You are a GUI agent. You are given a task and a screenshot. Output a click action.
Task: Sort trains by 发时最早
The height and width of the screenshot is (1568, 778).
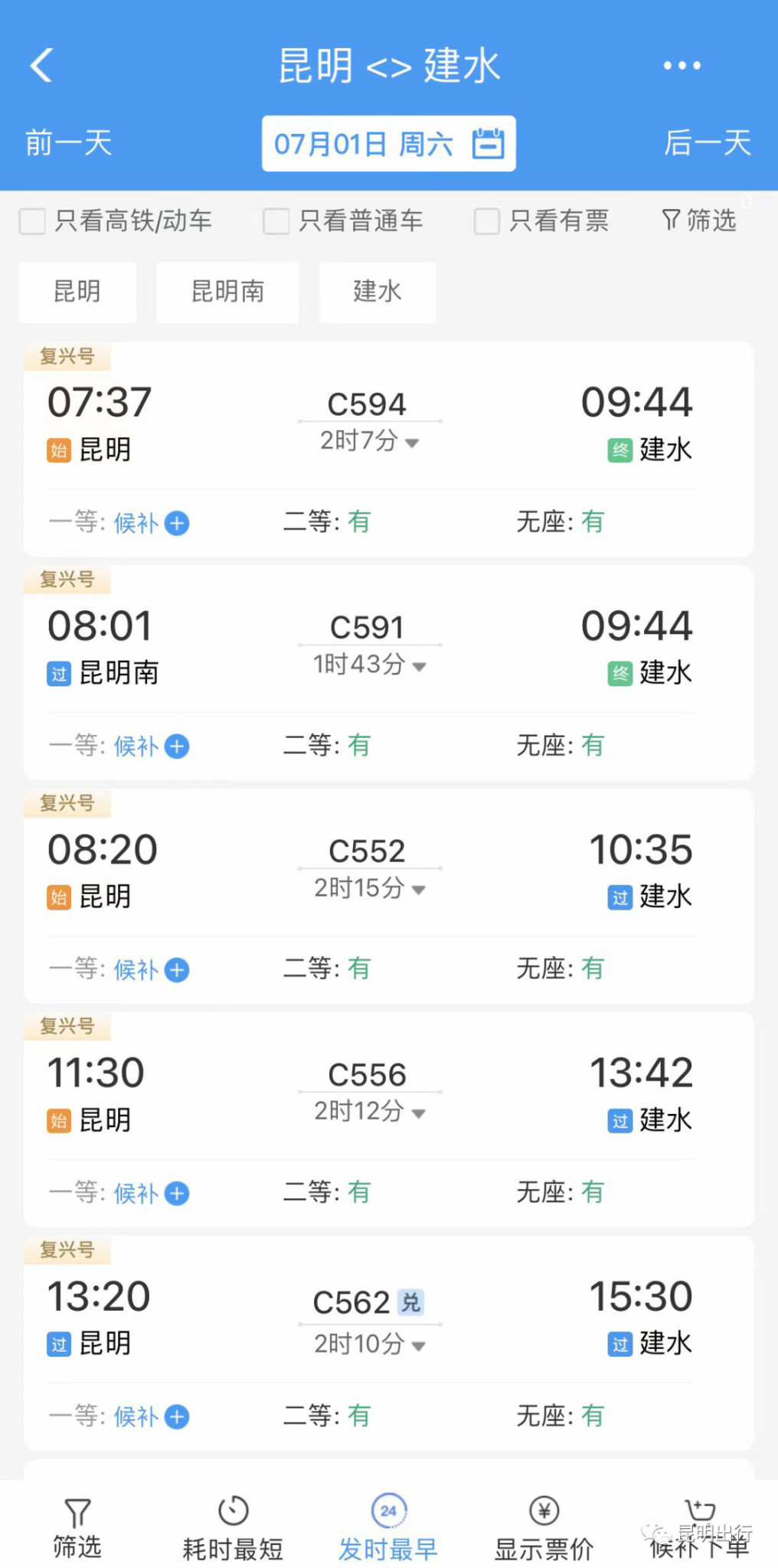point(388,1529)
